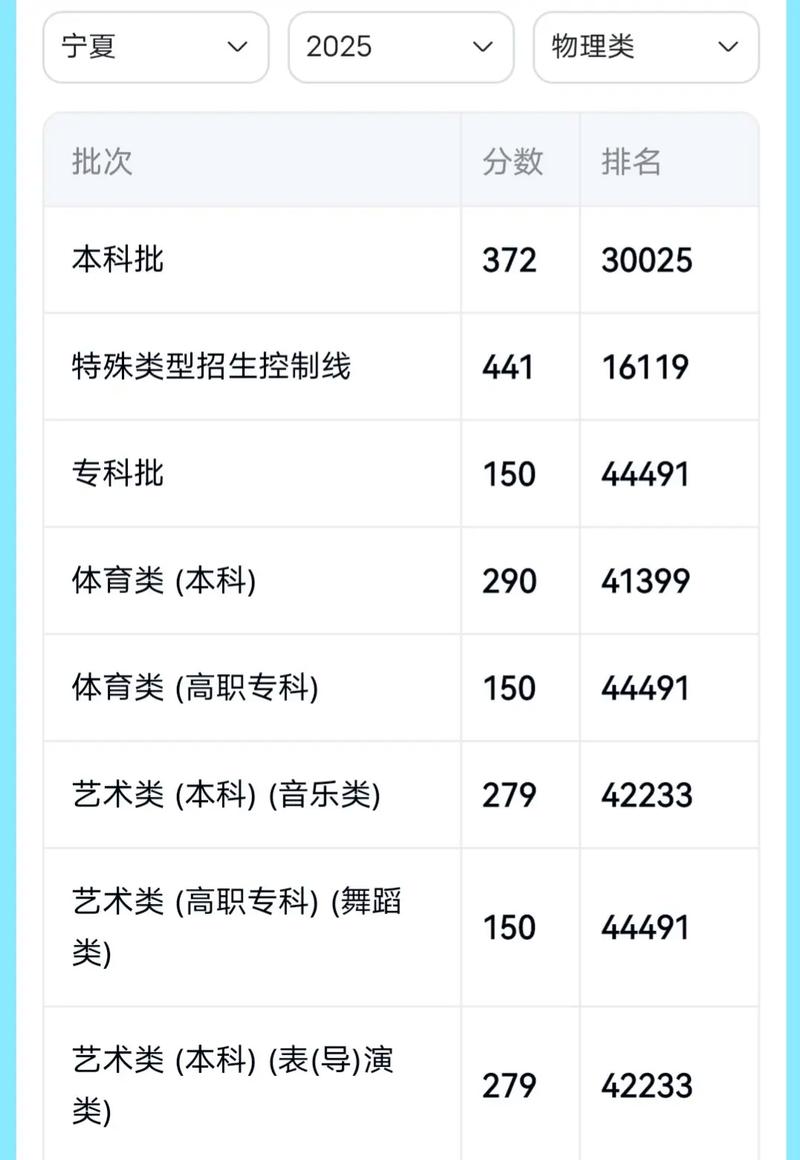Select the 体育类 (高职专科) row
The image size is (800, 1160).
(183, 688)
